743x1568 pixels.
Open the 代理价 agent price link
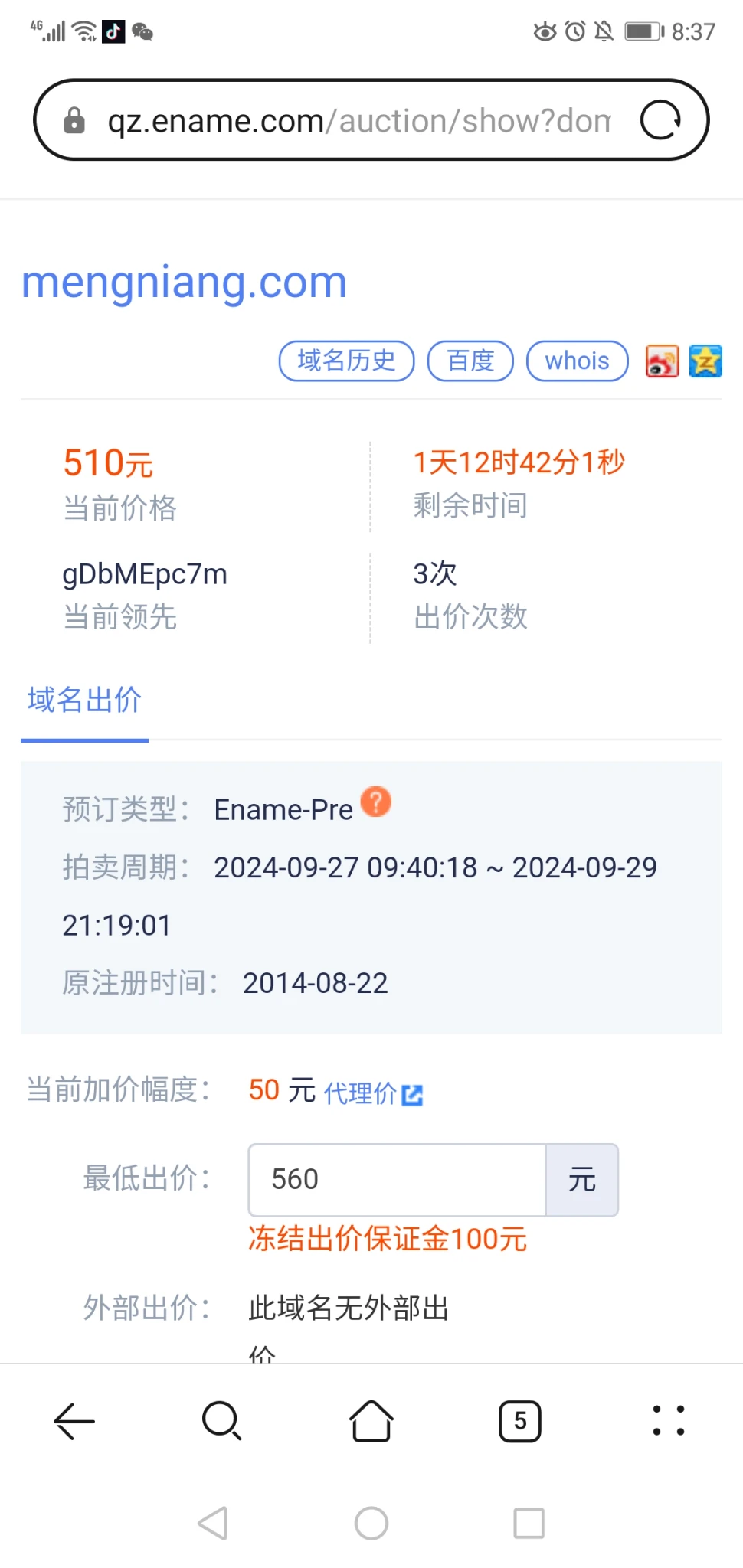tap(373, 1093)
